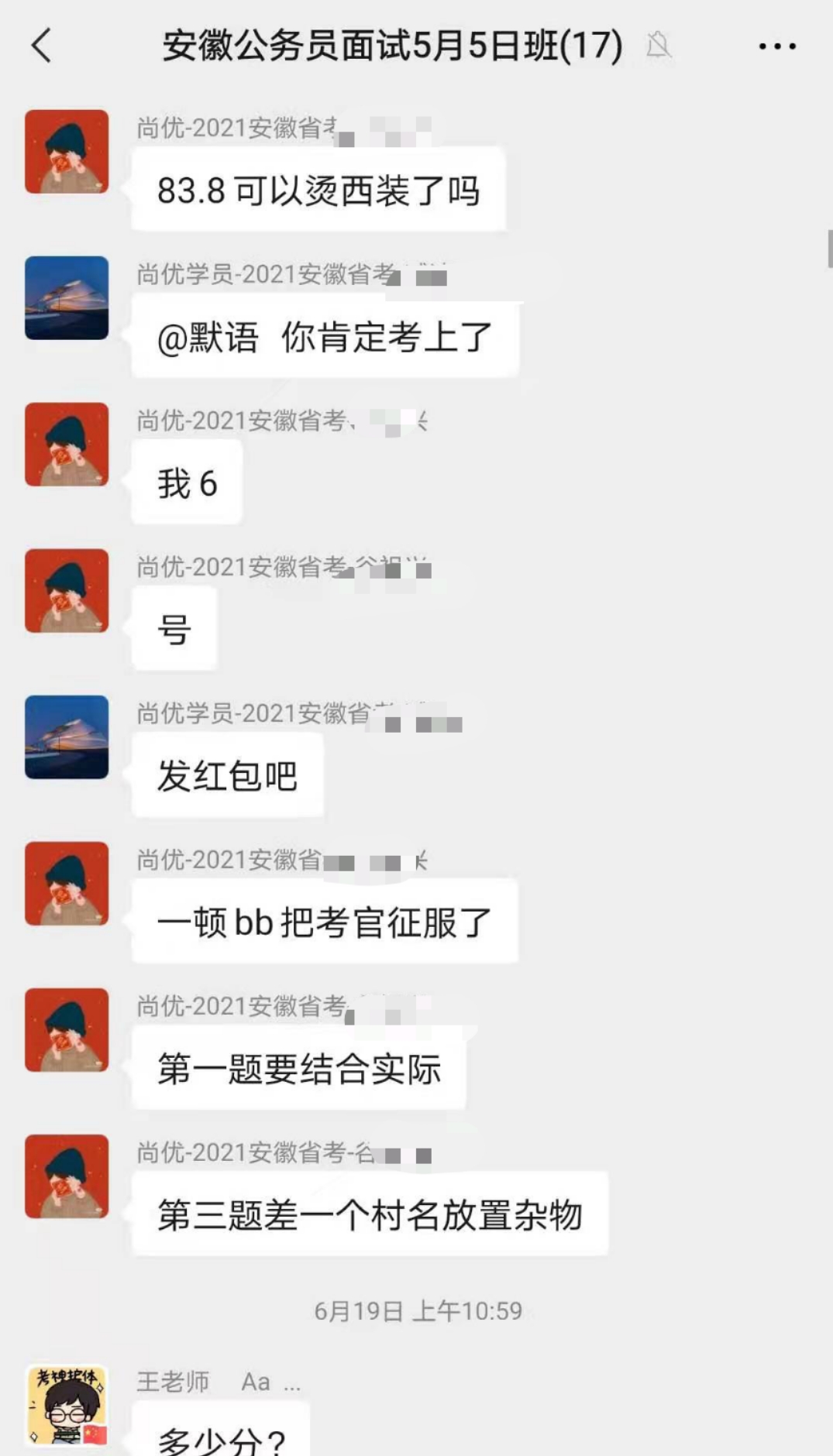Tap avatar beside '一顿bb把考官征服了' message

[67, 884]
